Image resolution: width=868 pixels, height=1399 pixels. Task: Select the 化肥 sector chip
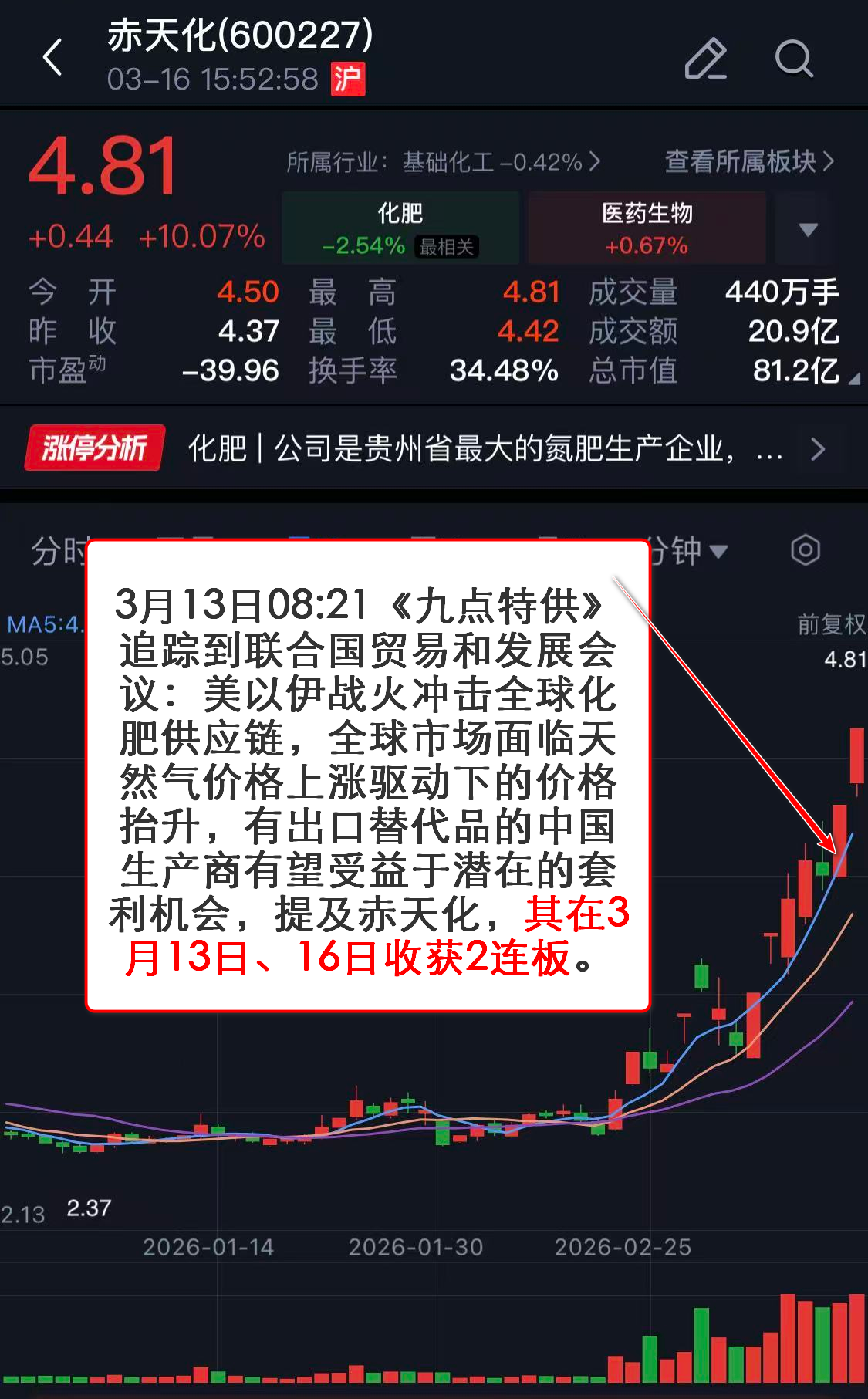pos(400,228)
